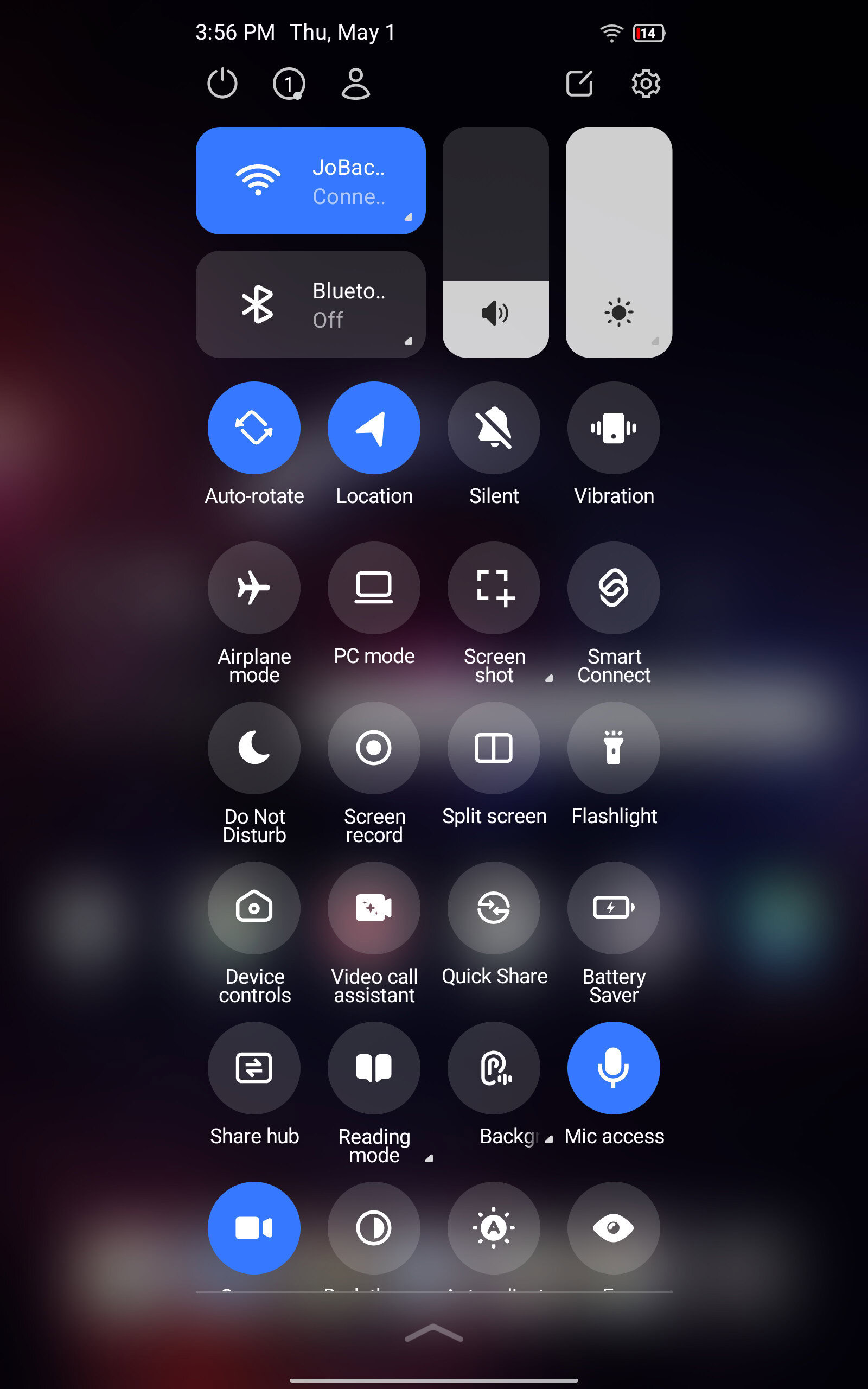Enable Battery Saver
Screen dimensions: 868x1389
(613, 908)
